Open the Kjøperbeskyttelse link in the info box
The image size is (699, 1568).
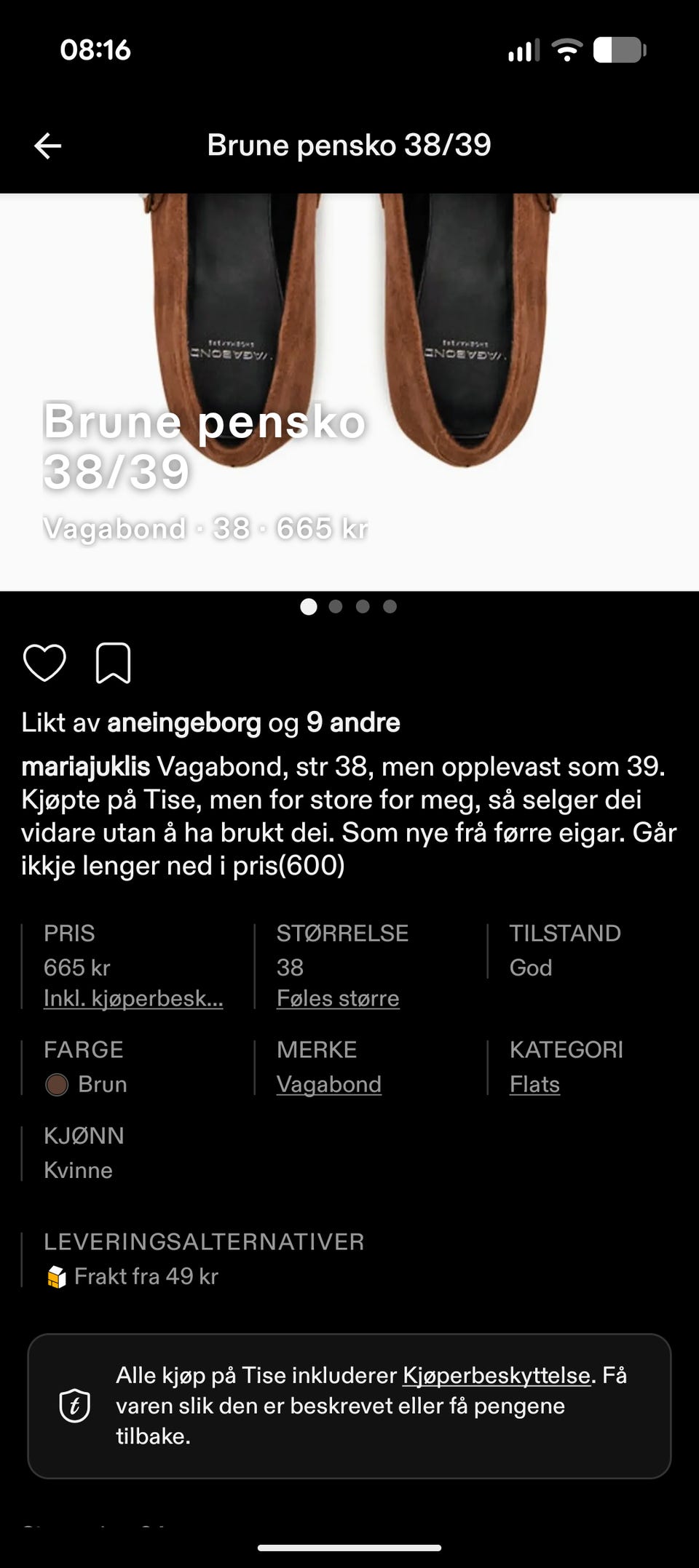coord(497,1375)
